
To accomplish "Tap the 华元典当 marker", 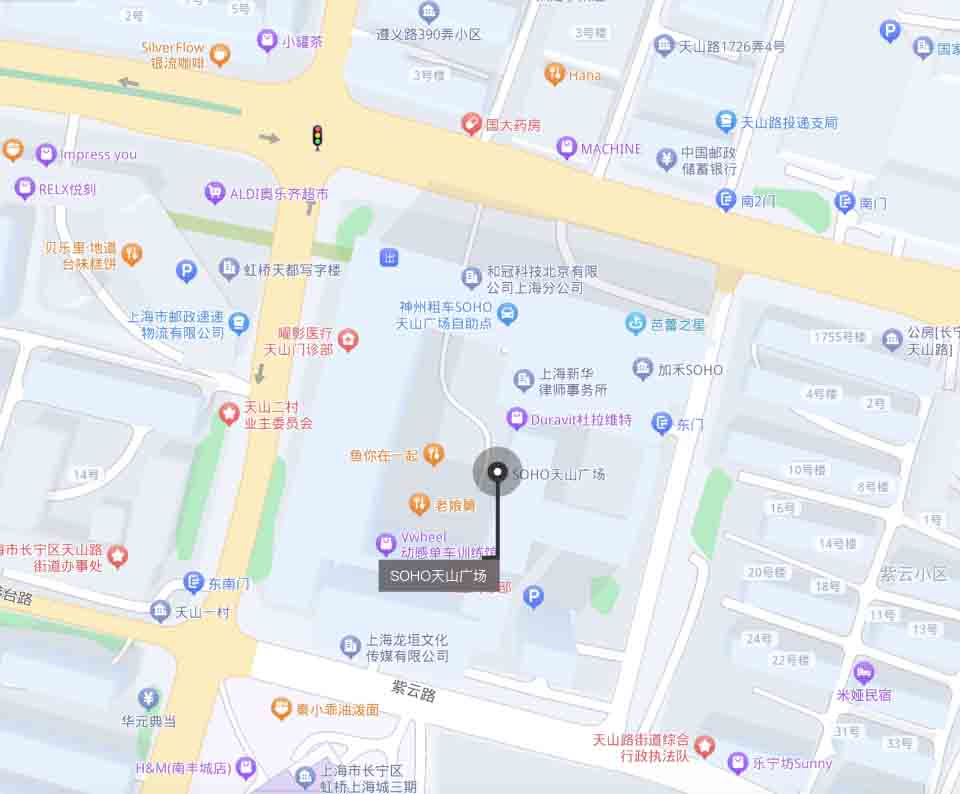I will pyautogui.click(x=149, y=698).
